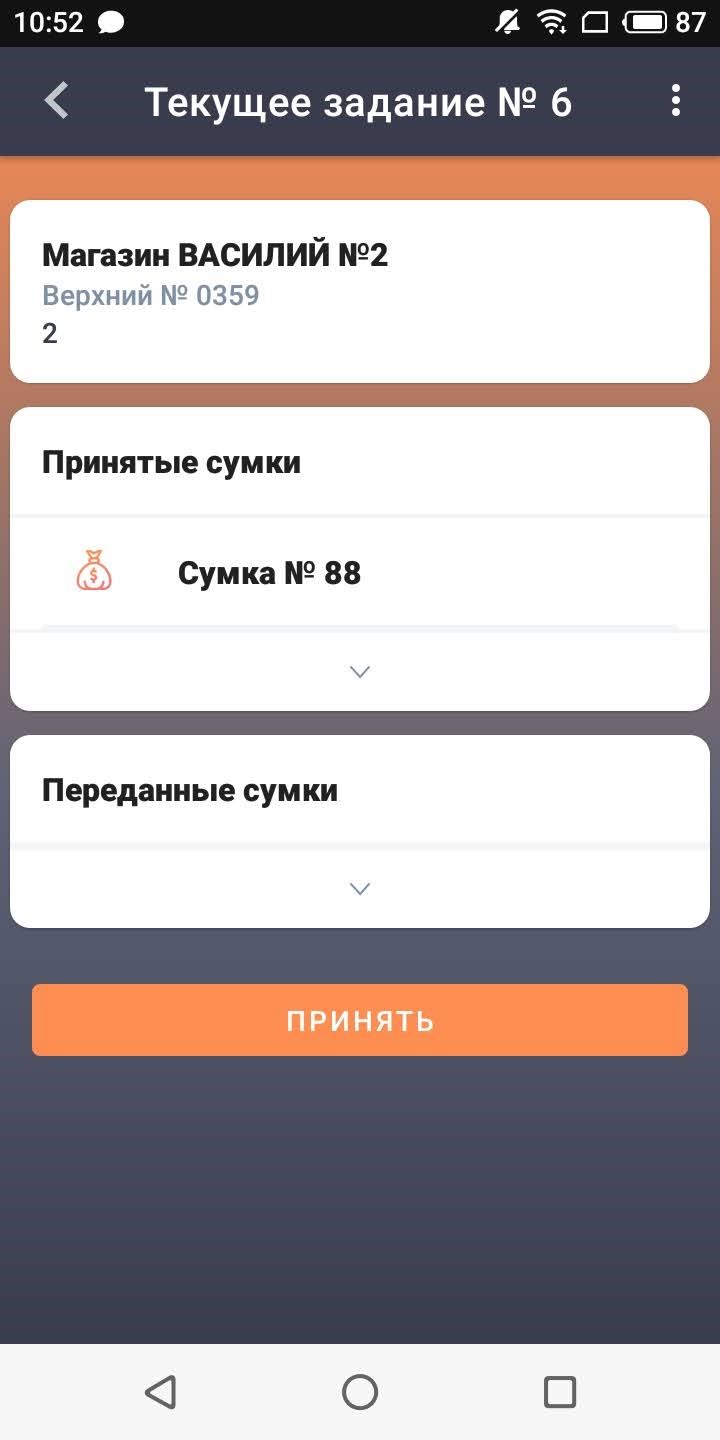
Task: Tap the ПРИНЯТЬ button
Action: (359, 1020)
